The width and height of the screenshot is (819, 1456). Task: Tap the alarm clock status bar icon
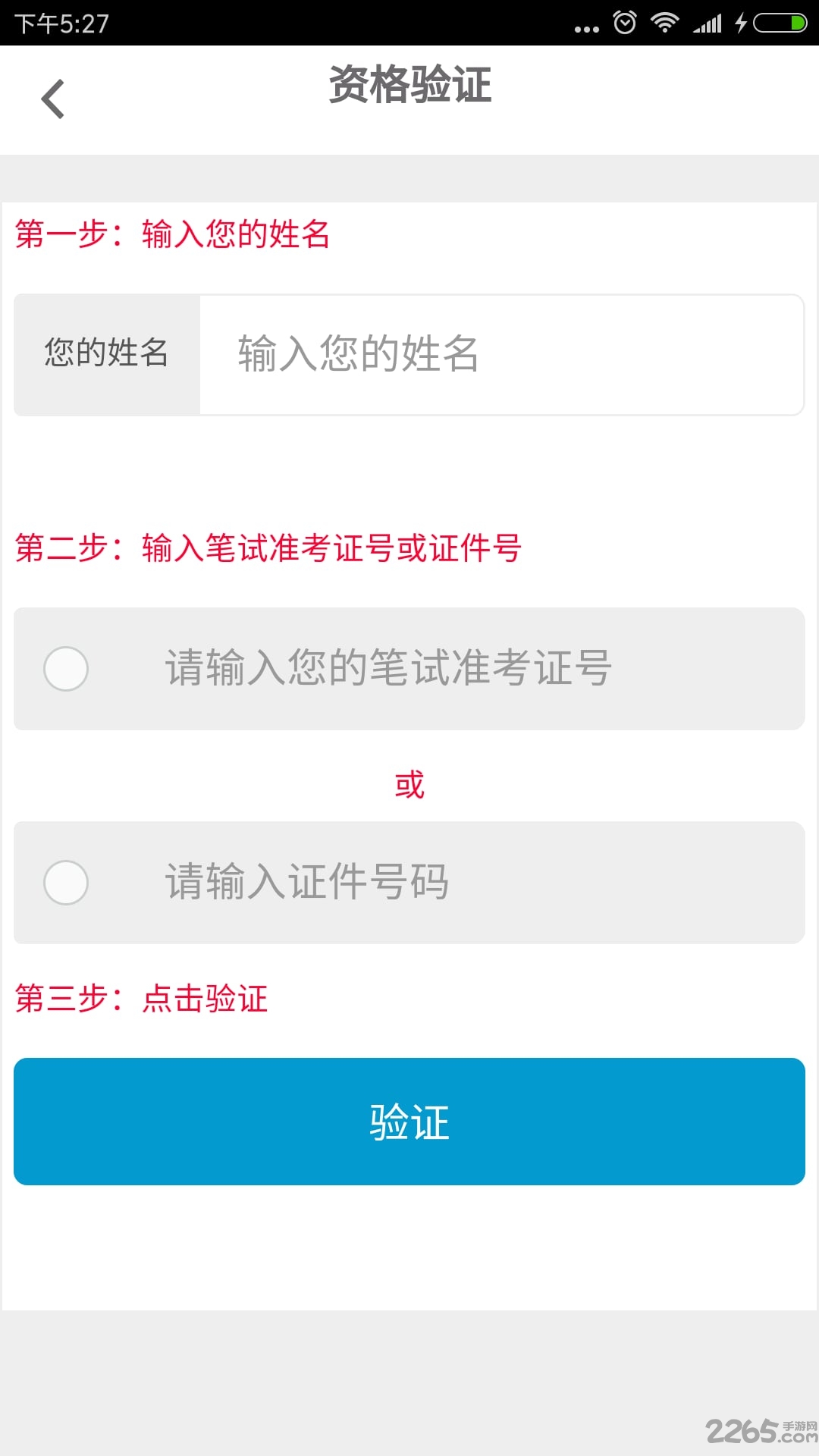coord(623,22)
